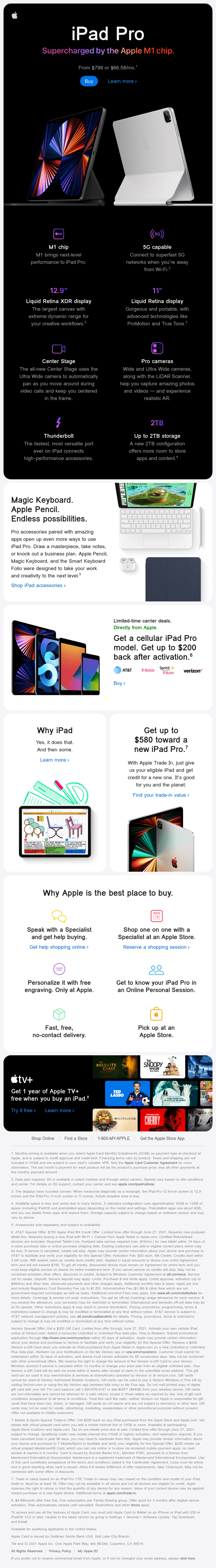This screenshot has height=1568, width=216.
Task: Go to Shop Online in footer
Action: point(43,1138)
